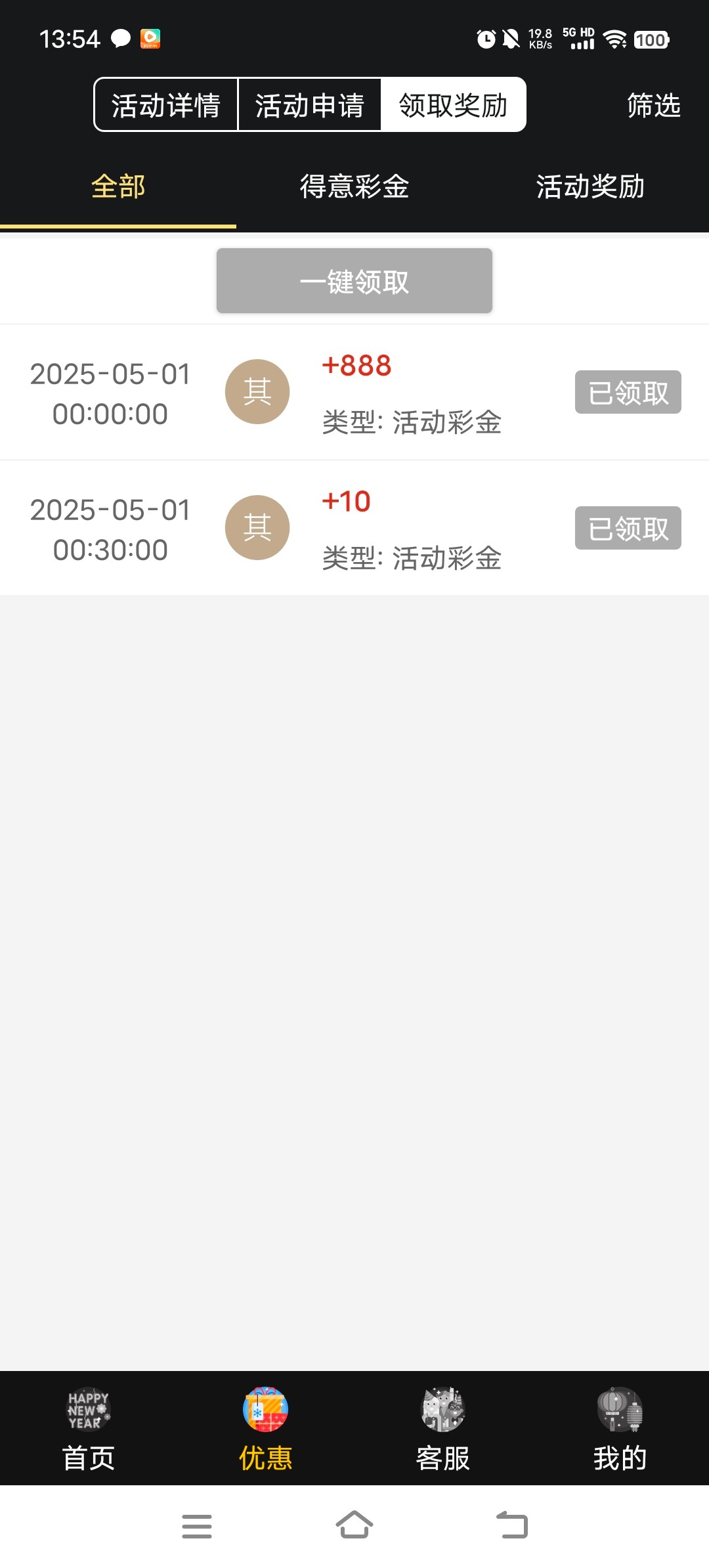Open the 筛选 filter option
709x1568 pixels.
(x=653, y=105)
